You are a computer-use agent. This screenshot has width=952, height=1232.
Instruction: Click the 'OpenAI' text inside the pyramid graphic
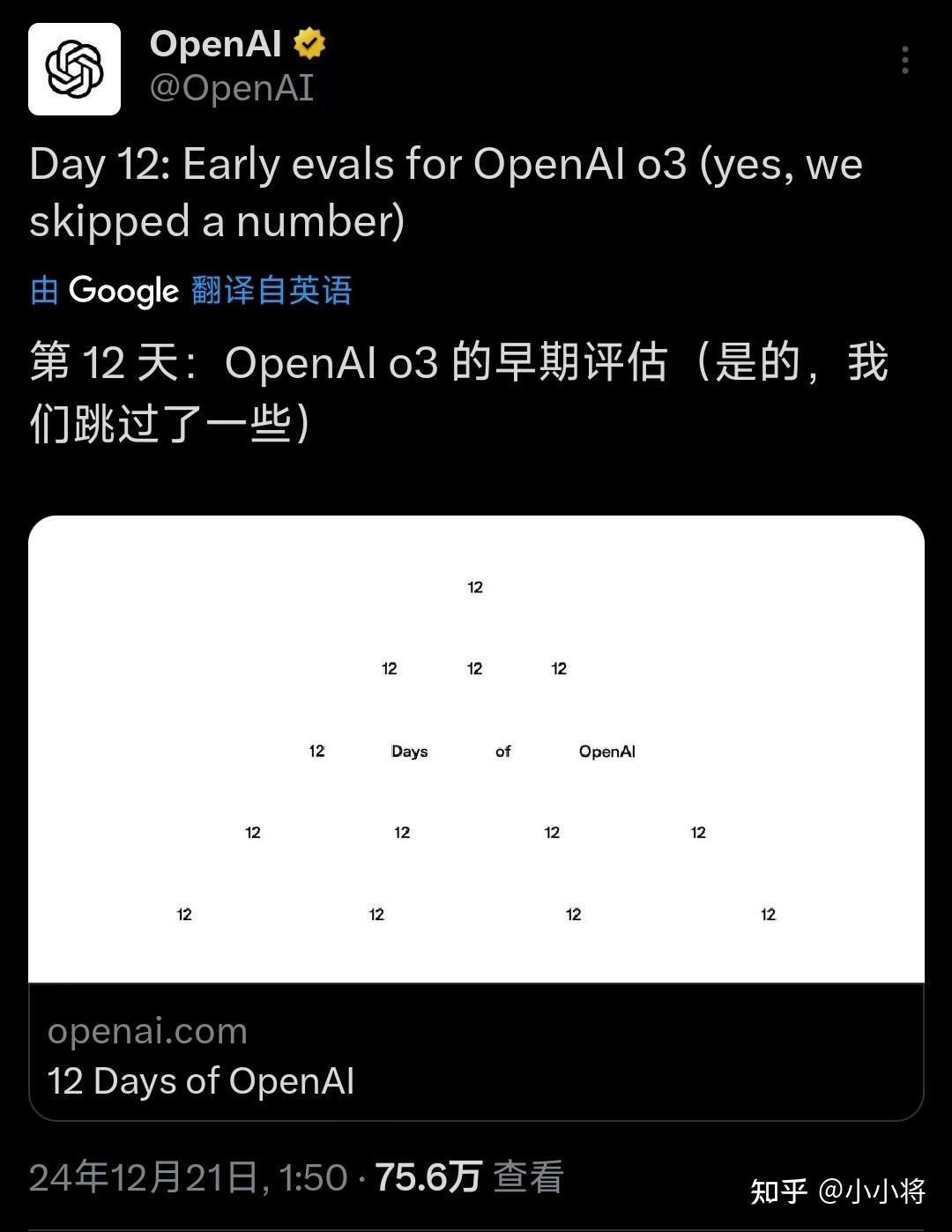coord(606,752)
